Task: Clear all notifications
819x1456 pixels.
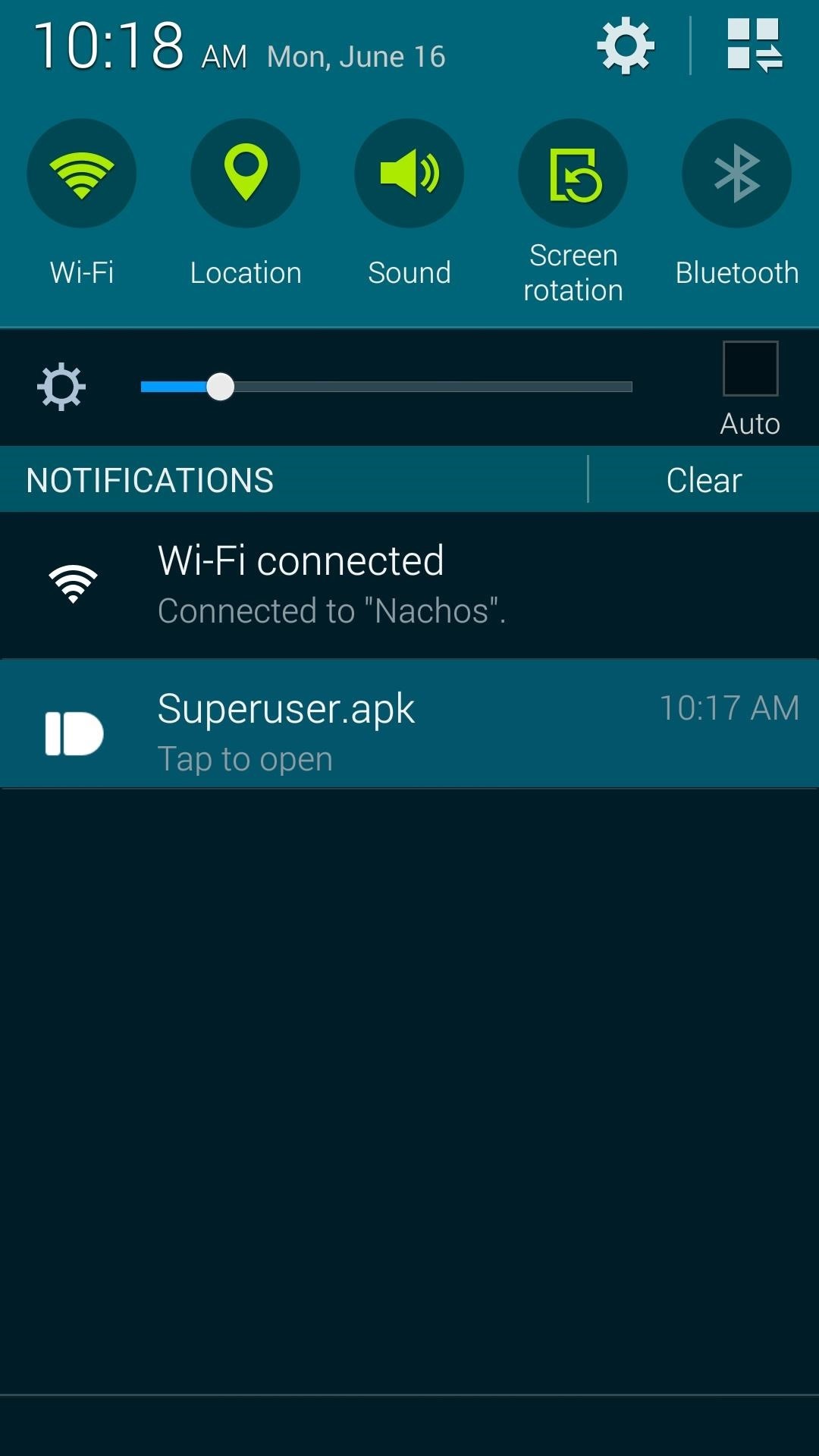Action: pyautogui.click(x=704, y=480)
